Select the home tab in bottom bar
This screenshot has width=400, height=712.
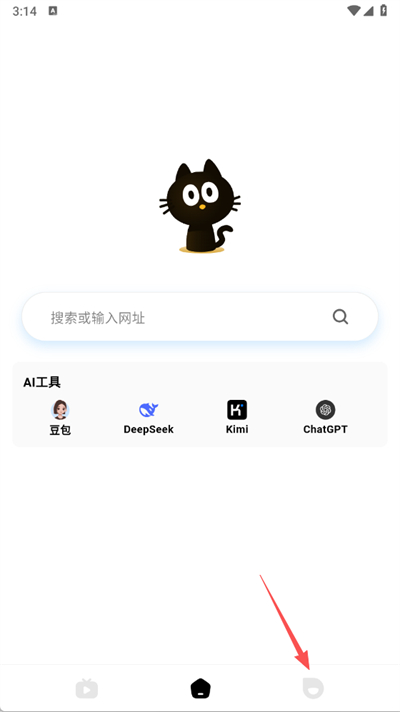[200, 688]
